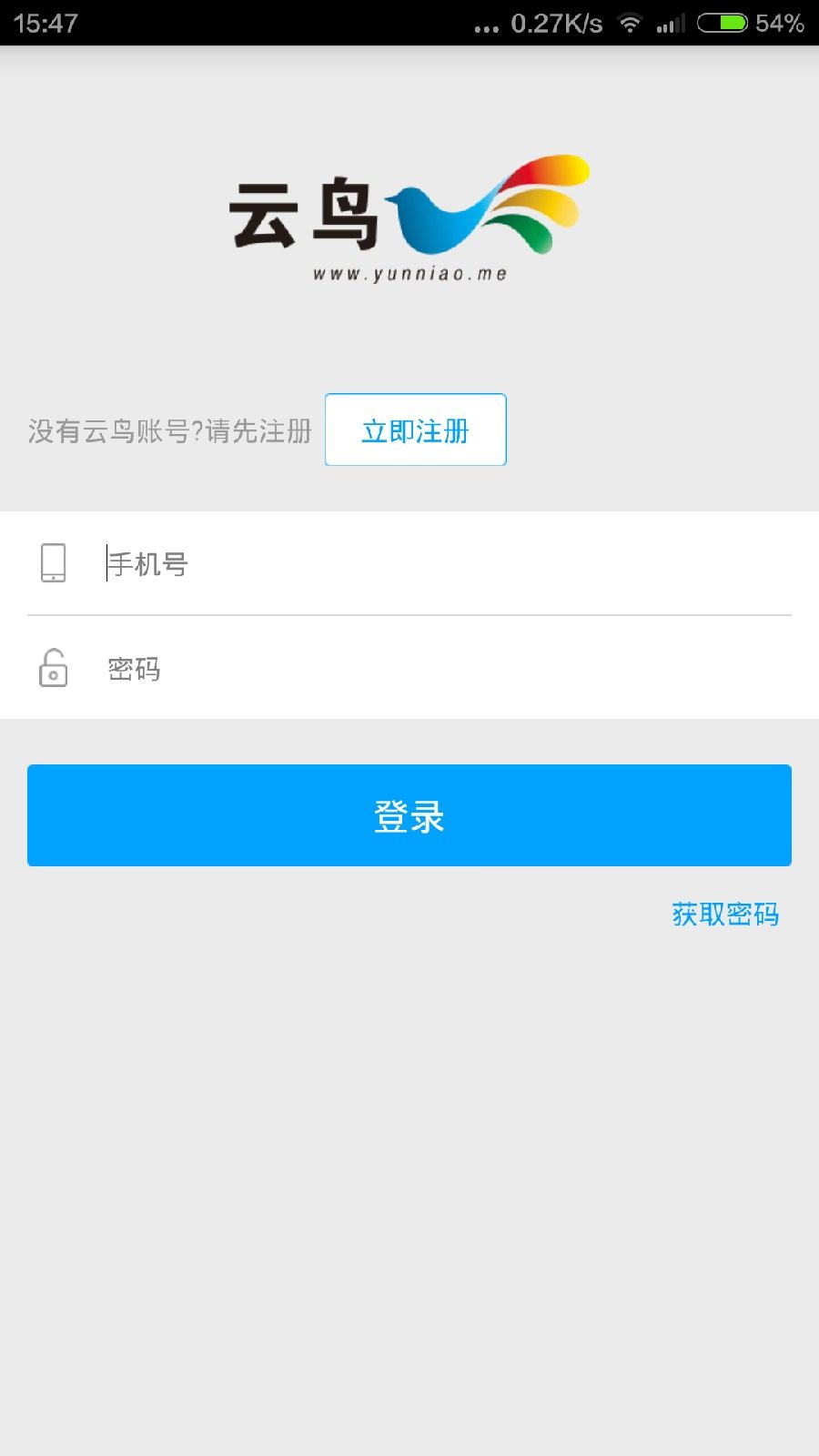Click the green battery icon
This screenshot has width=819, height=1456.
(x=722, y=22)
